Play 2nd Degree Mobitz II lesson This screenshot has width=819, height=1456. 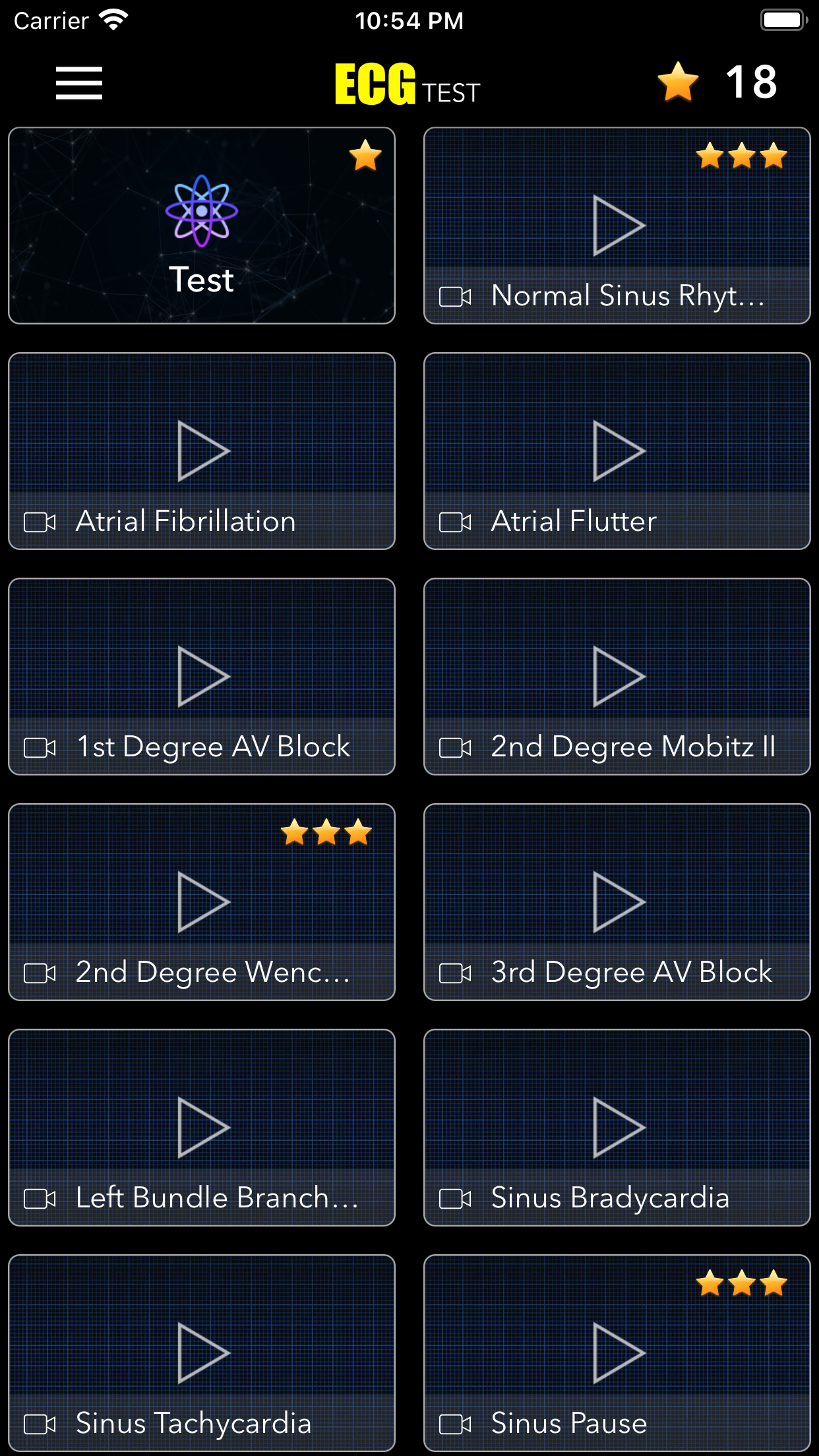pos(617,677)
